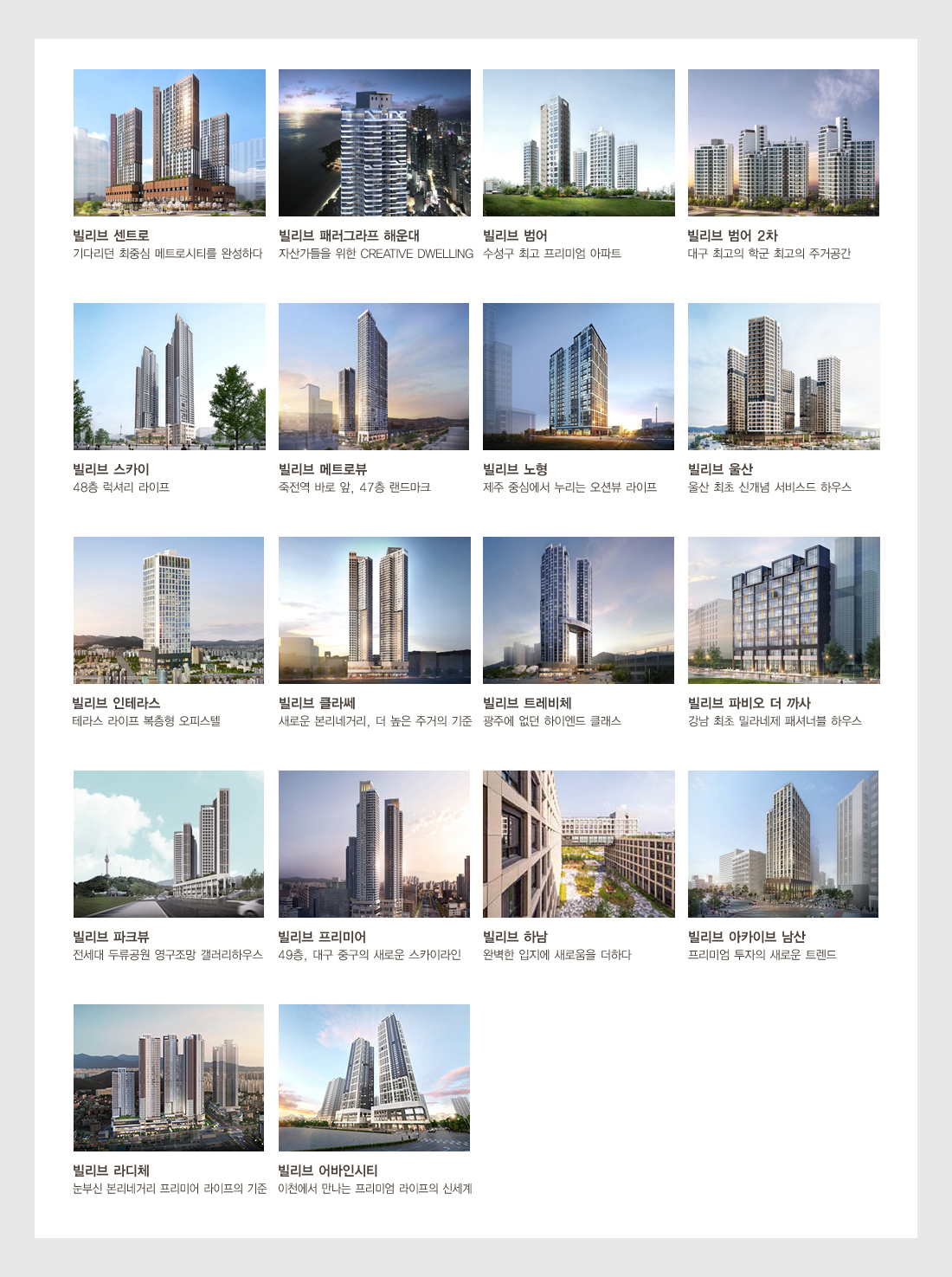Image resolution: width=952 pixels, height=1277 pixels.
Task: Open the 빌리브 패러그라프 해운대 card
Action: point(374,143)
